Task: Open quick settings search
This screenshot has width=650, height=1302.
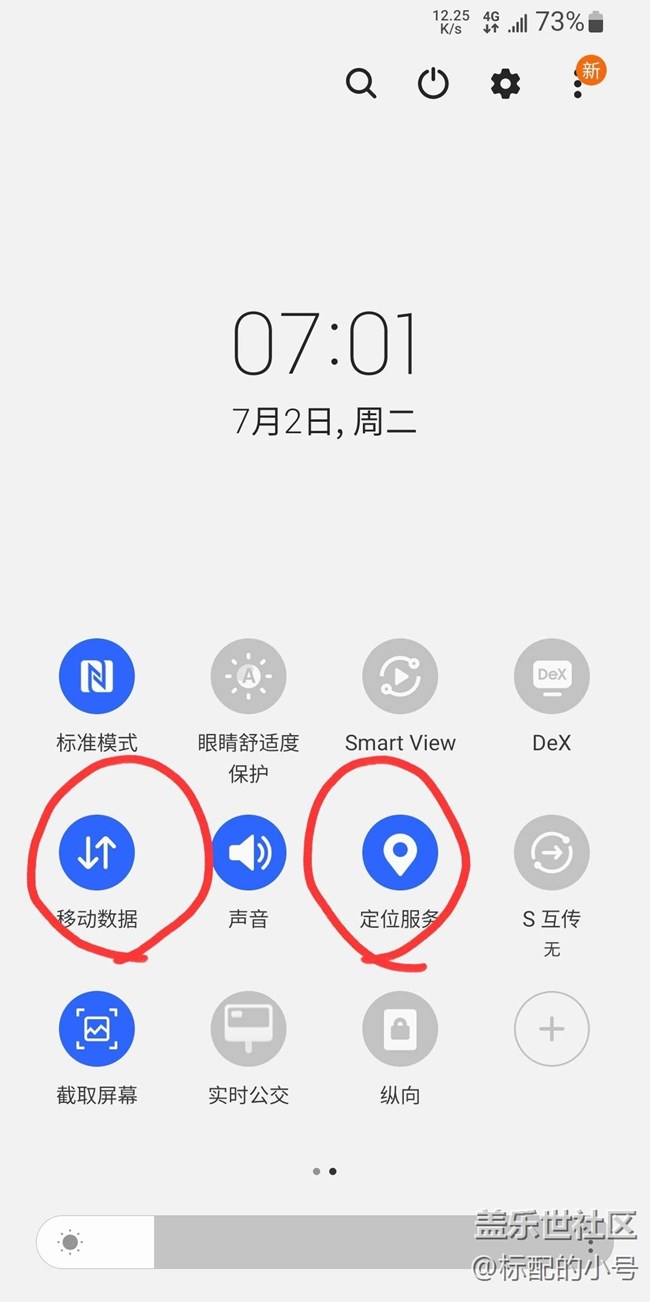Action: pos(361,83)
